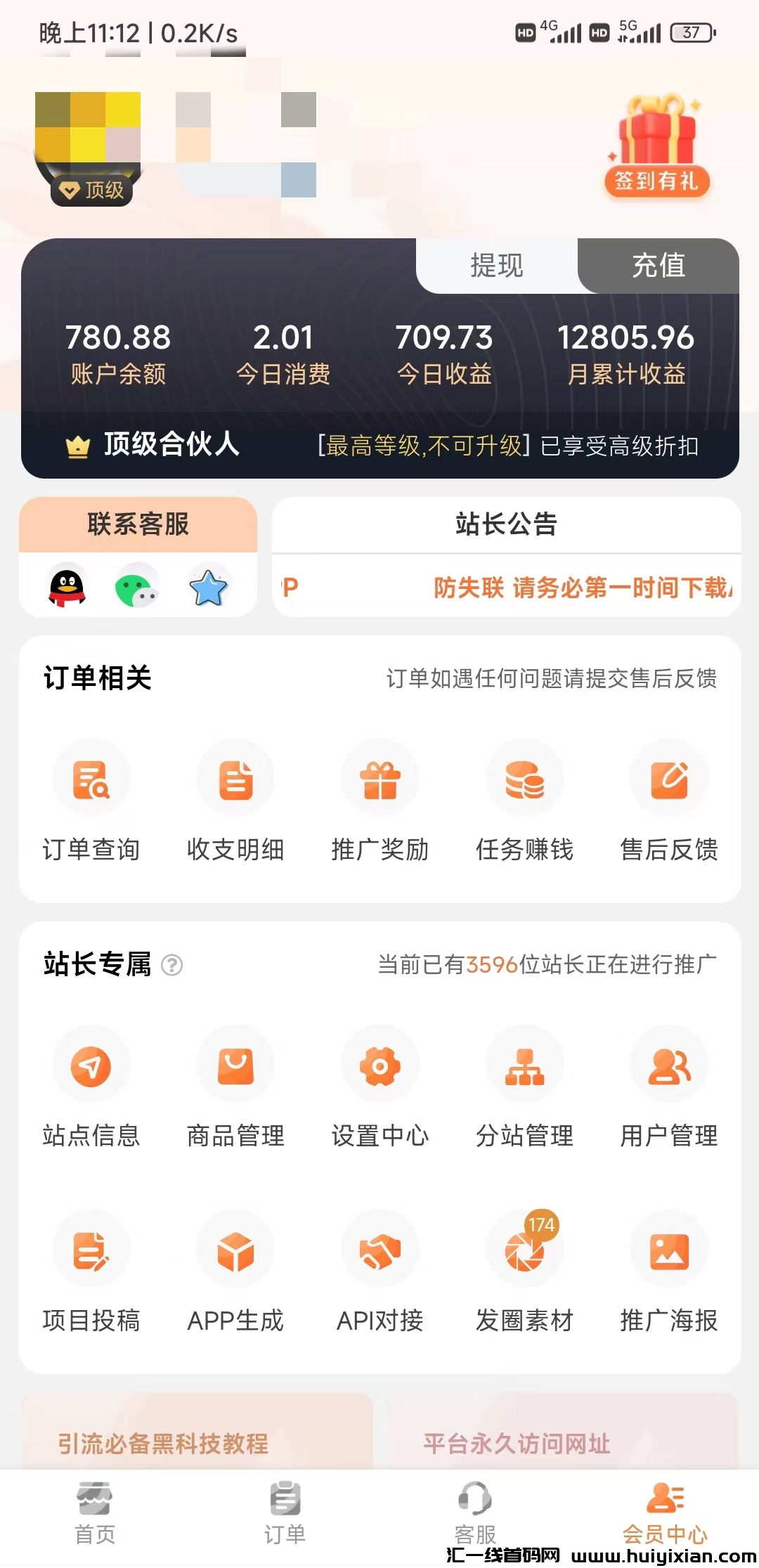Screen dimensions: 759x1568
Task: Tap the blue star contact icon
Action: pyautogui.click(x=209, y=587)
